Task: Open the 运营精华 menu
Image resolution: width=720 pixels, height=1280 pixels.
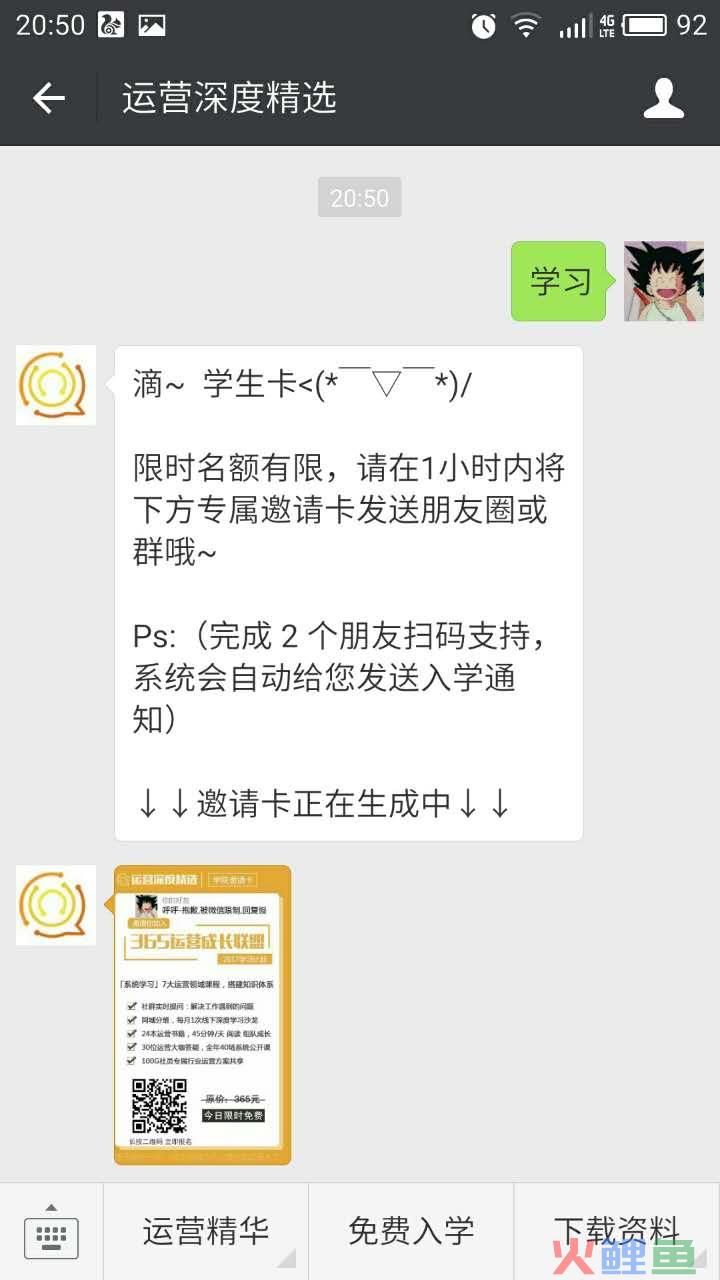Action: tap(205, 1232)
